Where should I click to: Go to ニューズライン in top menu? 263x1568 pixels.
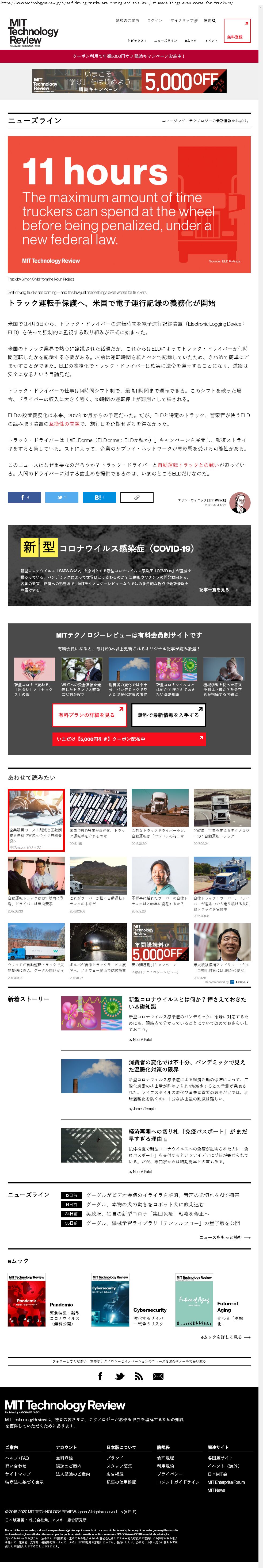tap(165, 41)
